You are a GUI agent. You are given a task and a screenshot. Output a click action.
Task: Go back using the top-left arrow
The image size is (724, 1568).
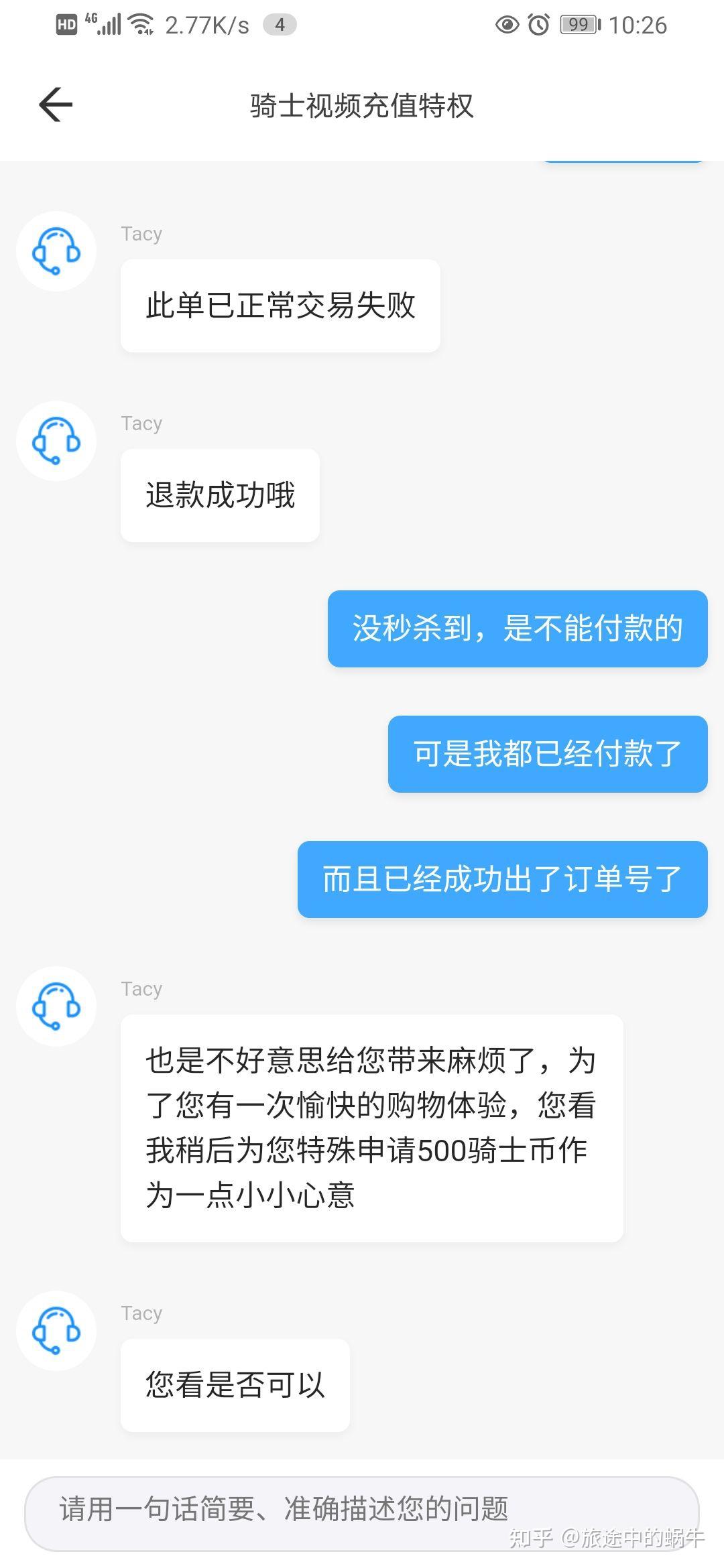(56, 105)
